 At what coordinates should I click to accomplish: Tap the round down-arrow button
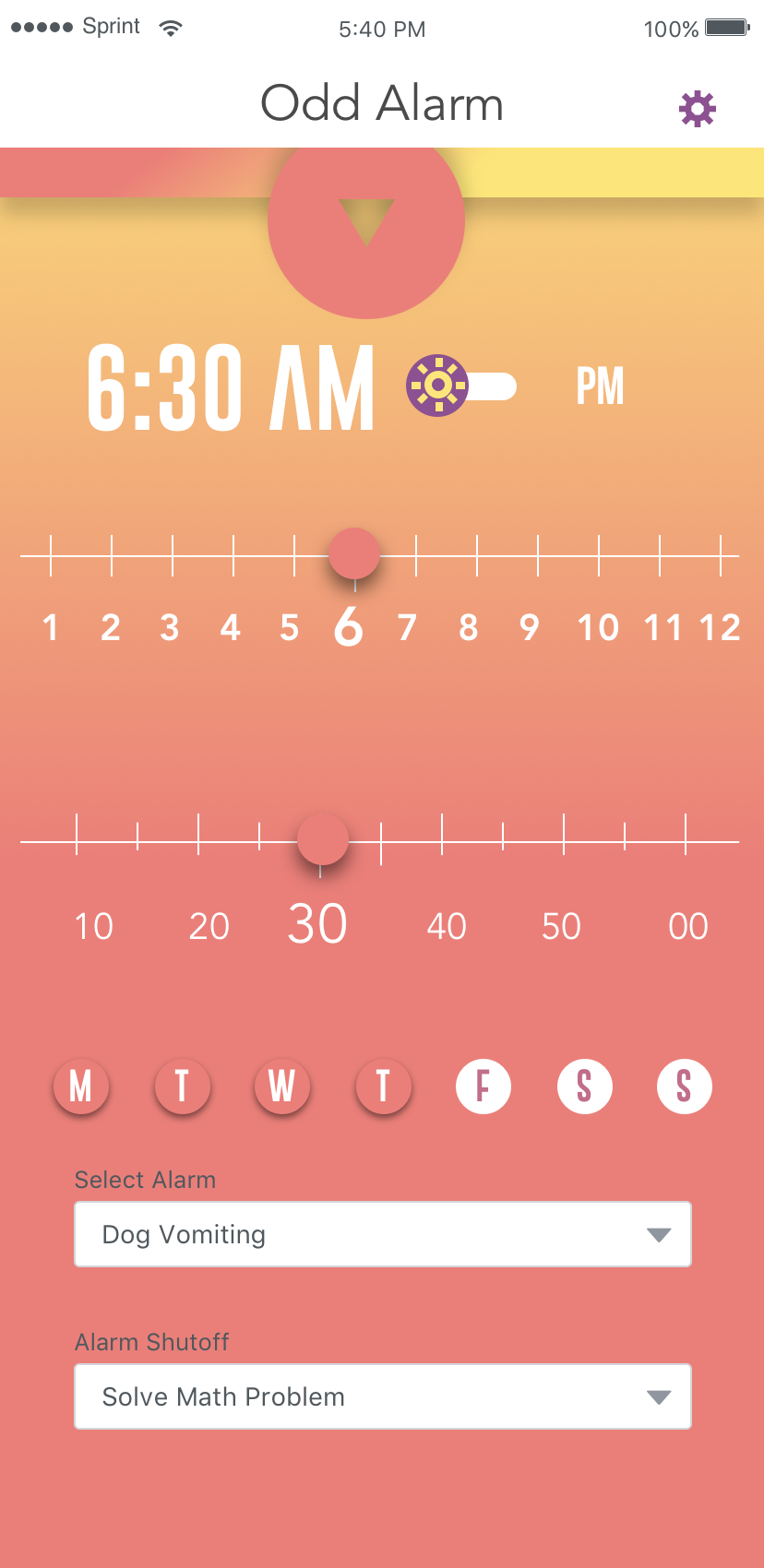click(366, 223)
